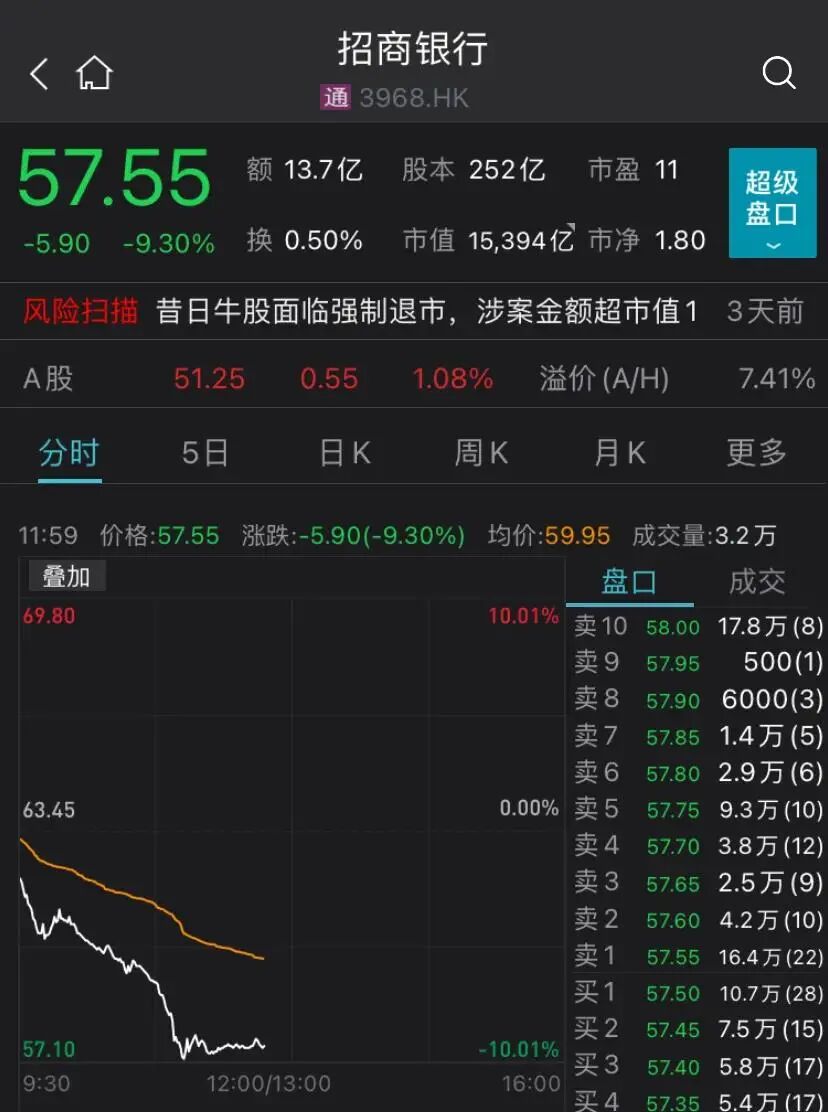Screen dimensions: 828x1112
Task: Tap the home icon
Action: point(94,73)
